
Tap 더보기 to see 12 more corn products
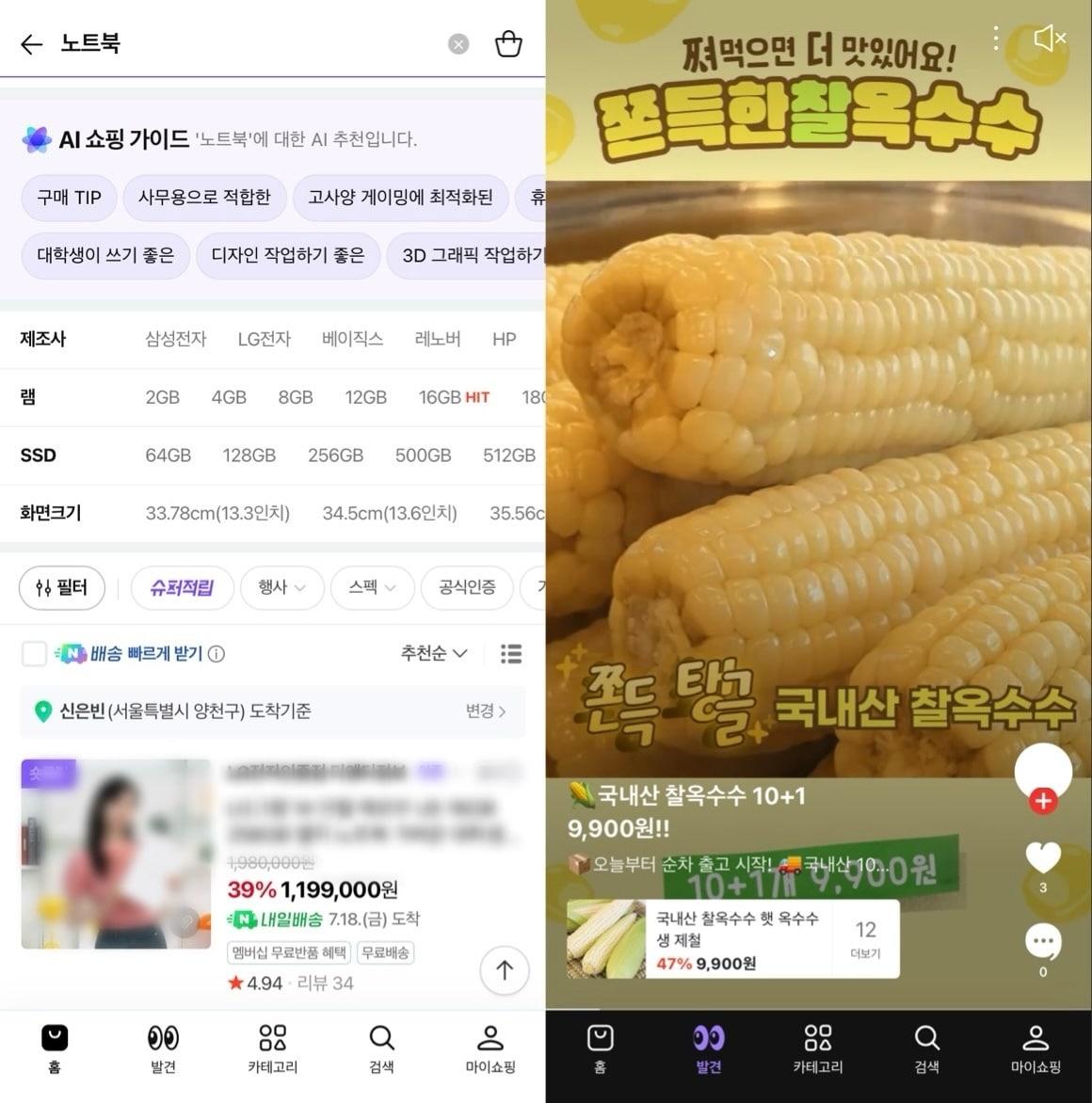[864, 938]
